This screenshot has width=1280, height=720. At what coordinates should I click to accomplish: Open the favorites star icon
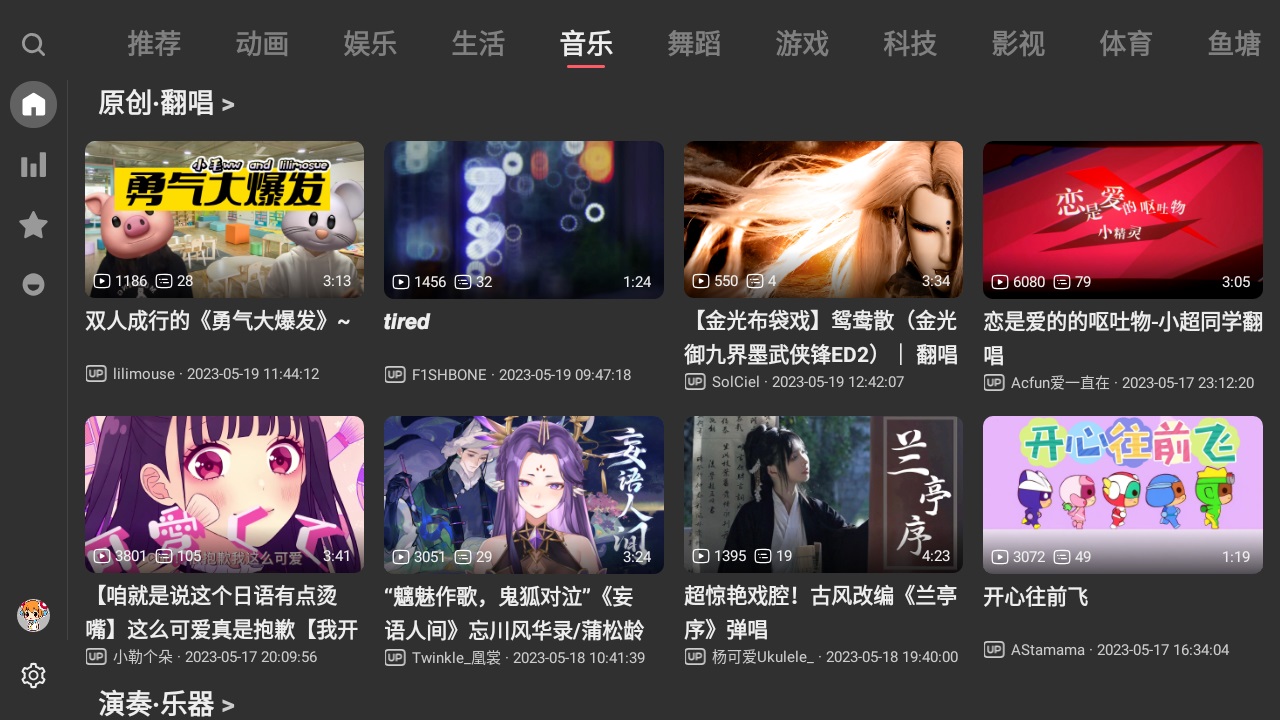tap(33, 225)
